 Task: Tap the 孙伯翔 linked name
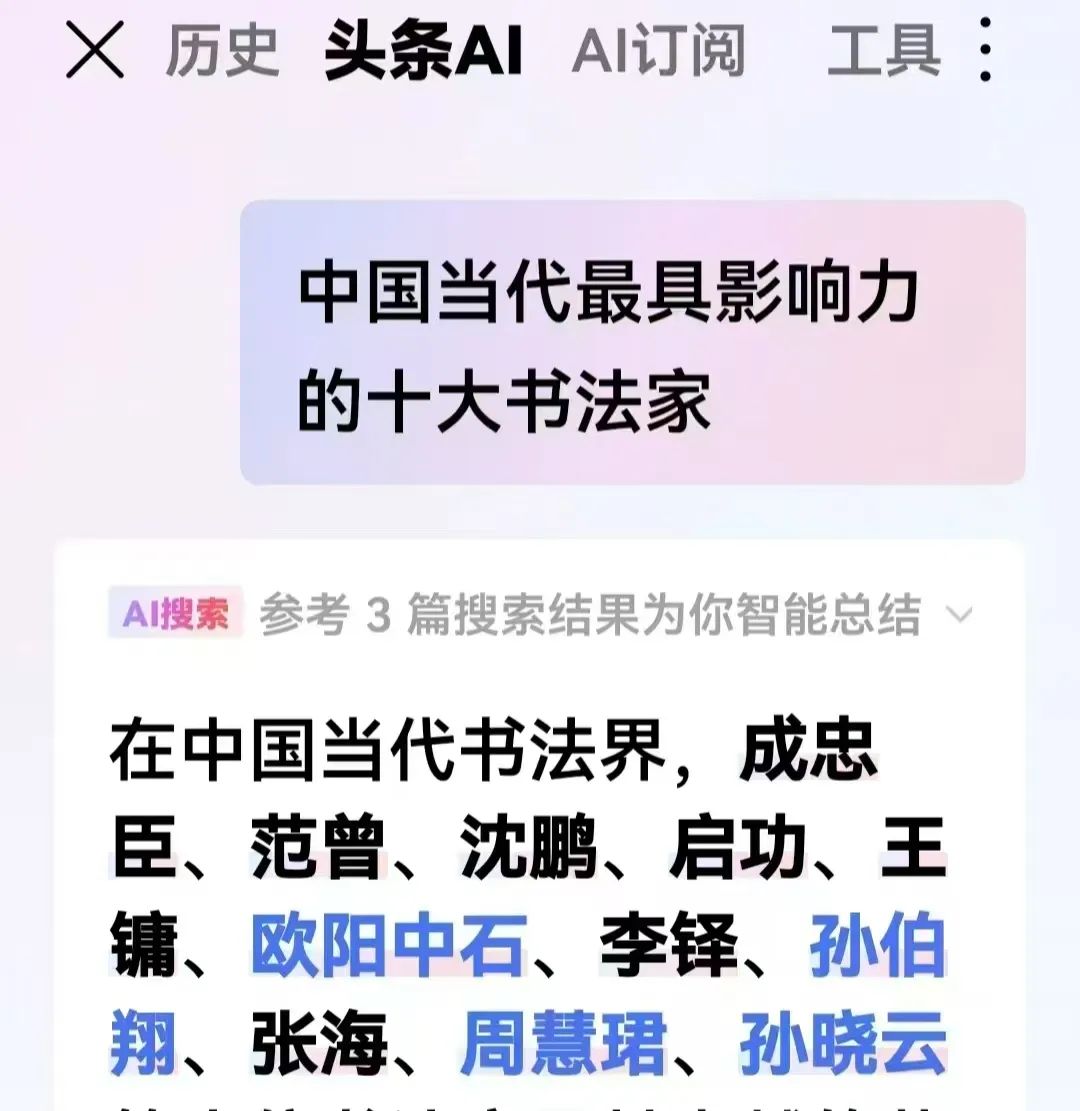878,946
